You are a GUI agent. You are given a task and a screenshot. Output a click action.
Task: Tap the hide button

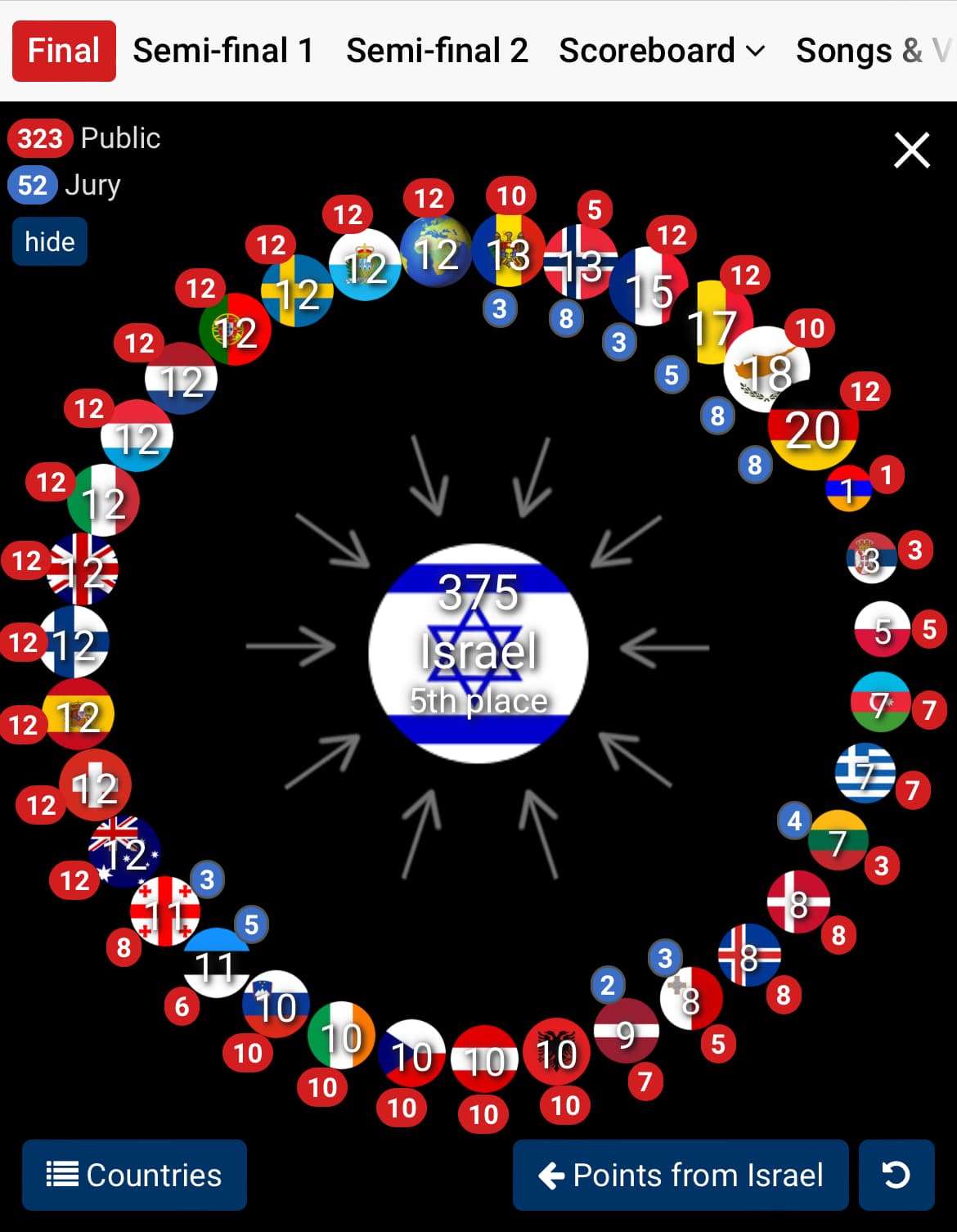coord(49,241)
